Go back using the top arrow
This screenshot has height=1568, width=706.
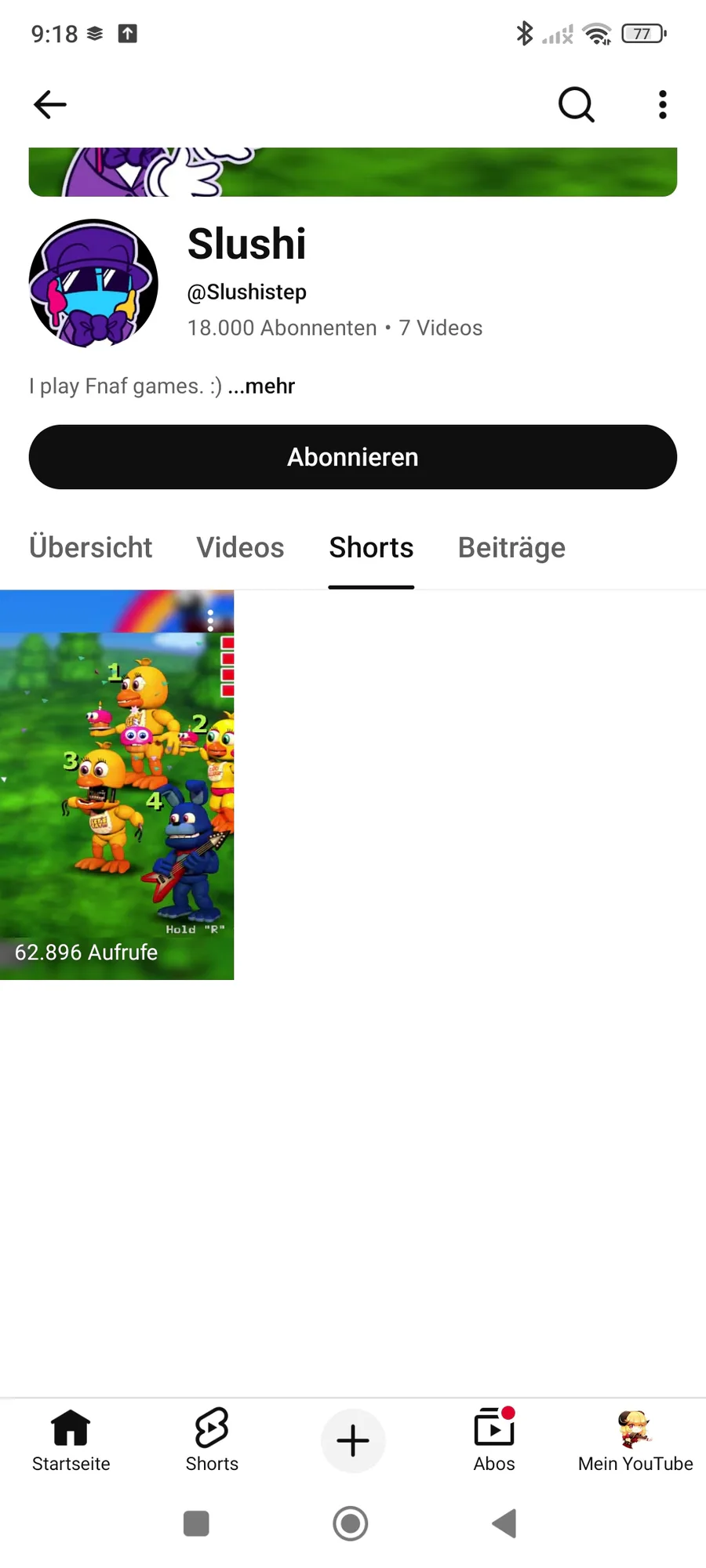click(50, 104)
